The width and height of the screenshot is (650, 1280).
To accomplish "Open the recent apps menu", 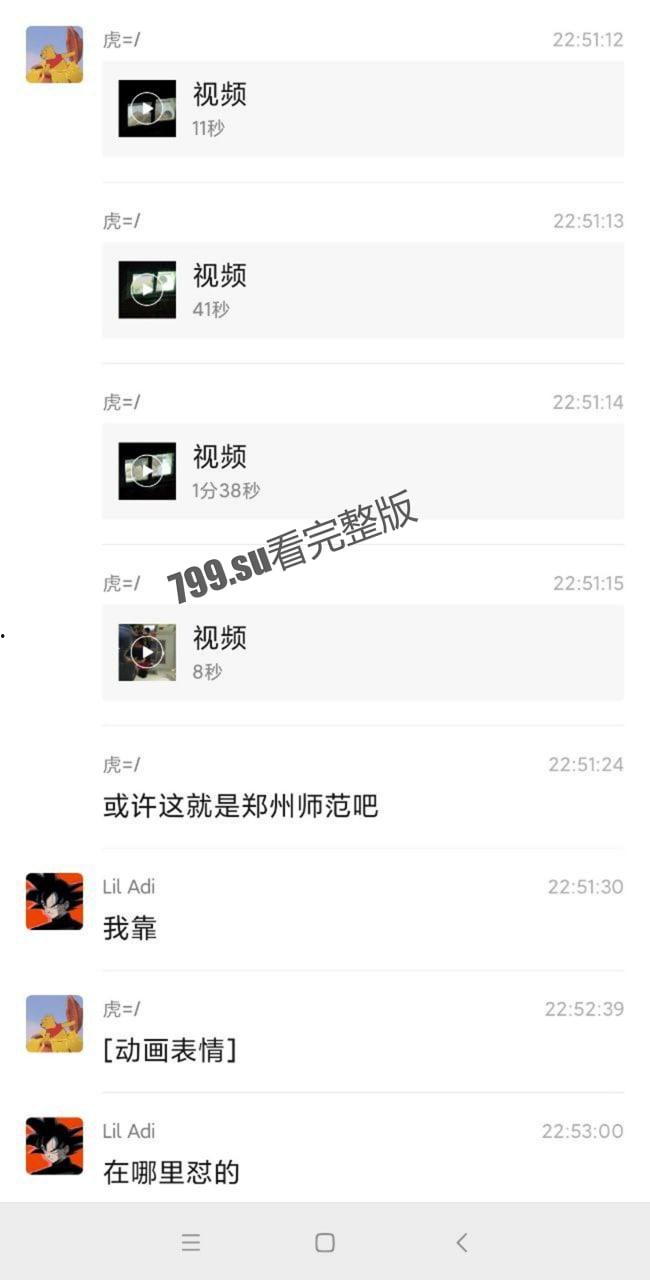I will click(191, 1242).
